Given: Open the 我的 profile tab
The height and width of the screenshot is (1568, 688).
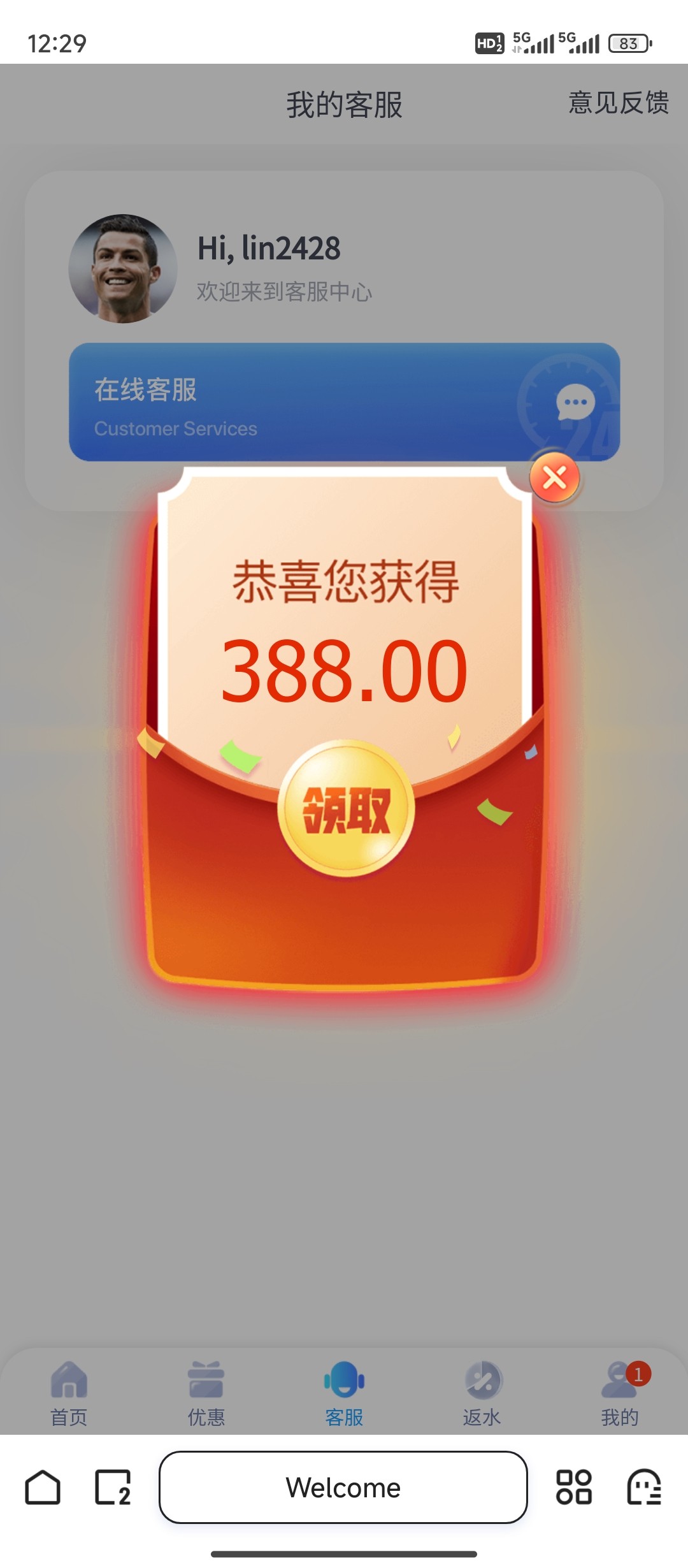Looking at the screenshot, I should coord(619,1393).
